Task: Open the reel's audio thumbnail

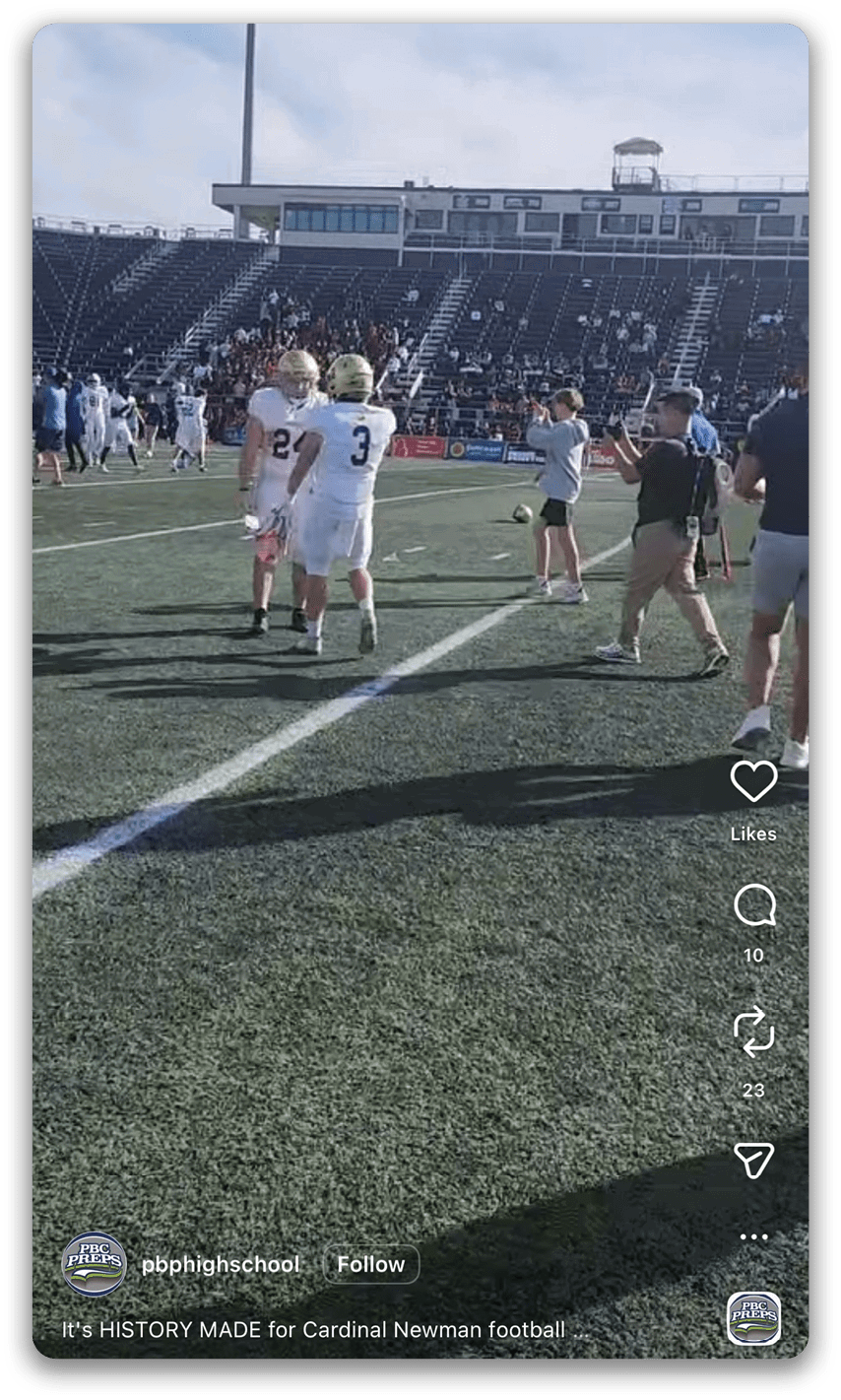Action: pos(753,1318)
